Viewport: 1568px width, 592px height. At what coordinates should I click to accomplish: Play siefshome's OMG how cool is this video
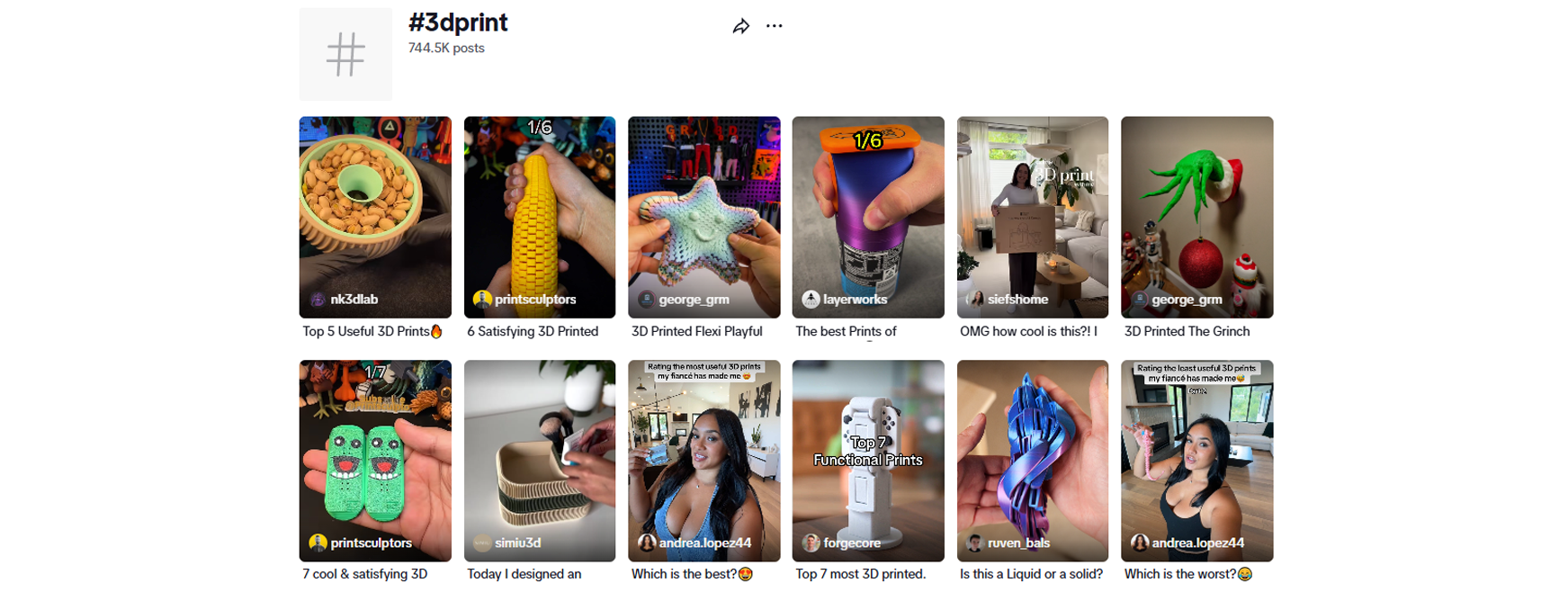1032,217
